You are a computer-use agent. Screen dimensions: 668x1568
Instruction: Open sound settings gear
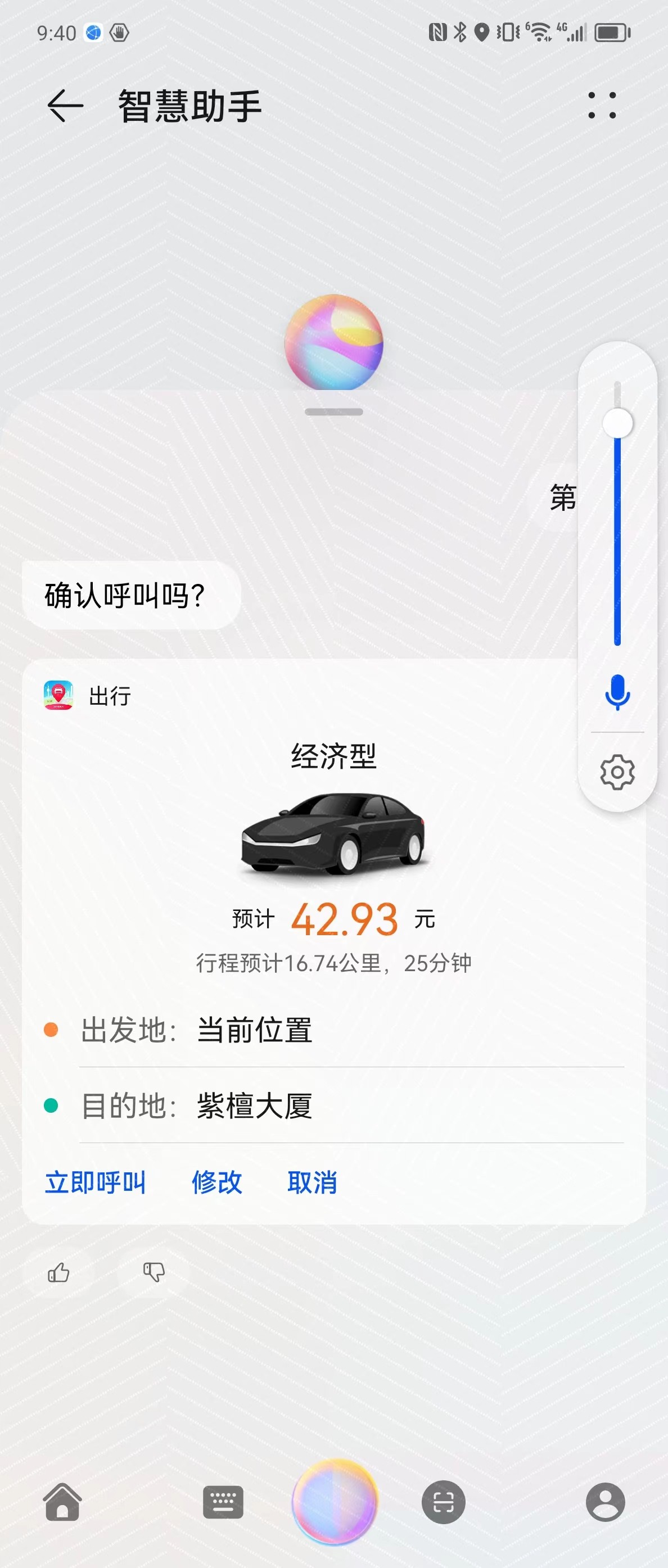pos(617,772)
